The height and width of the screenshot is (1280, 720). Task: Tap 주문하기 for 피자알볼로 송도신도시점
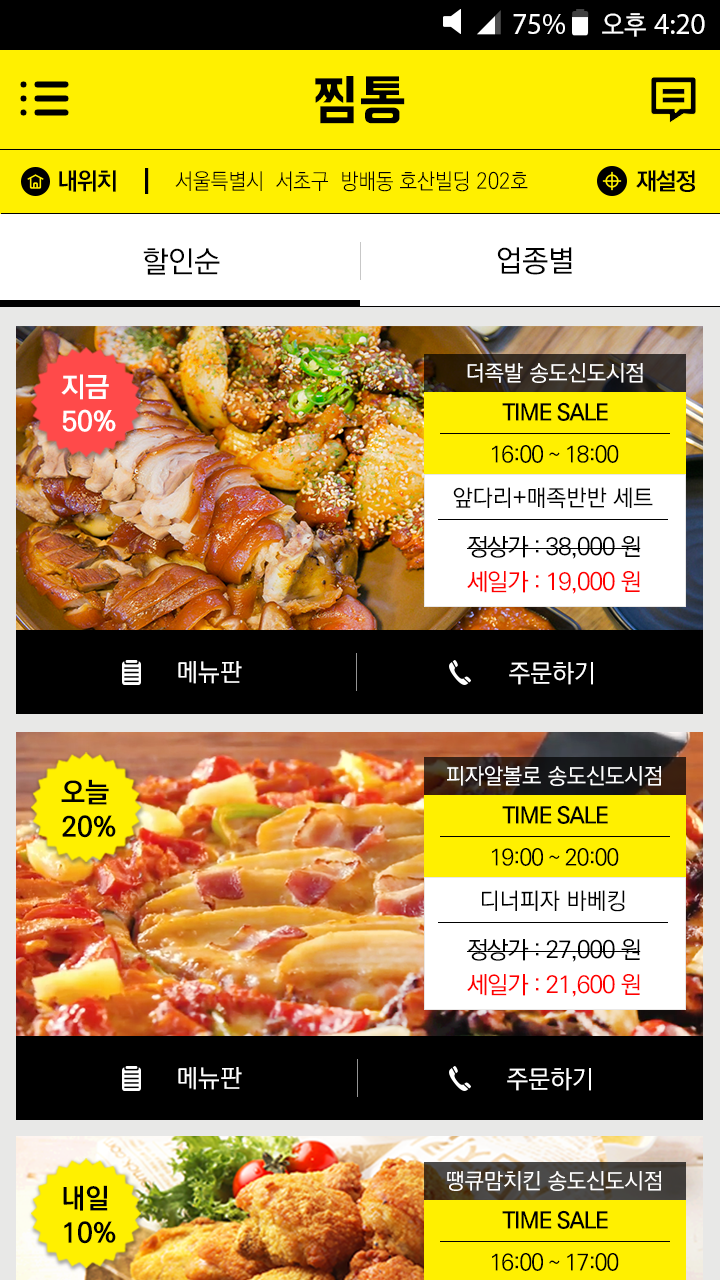click(528, 1078)
